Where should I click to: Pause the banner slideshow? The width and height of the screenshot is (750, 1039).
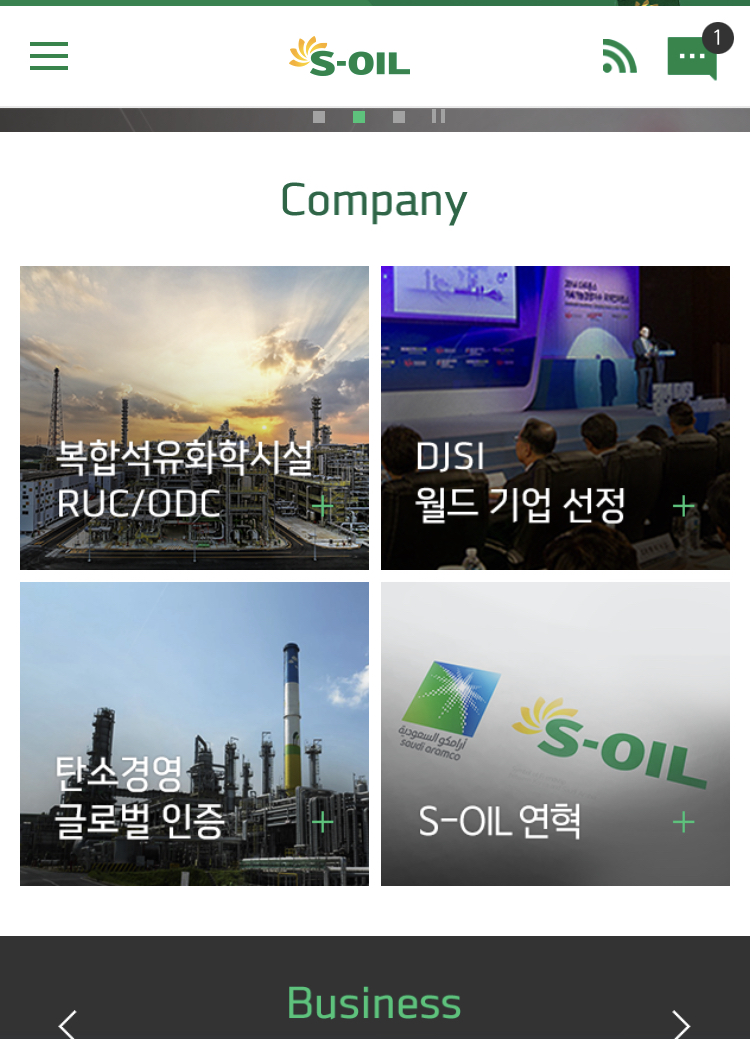click(x=438, y=117)
